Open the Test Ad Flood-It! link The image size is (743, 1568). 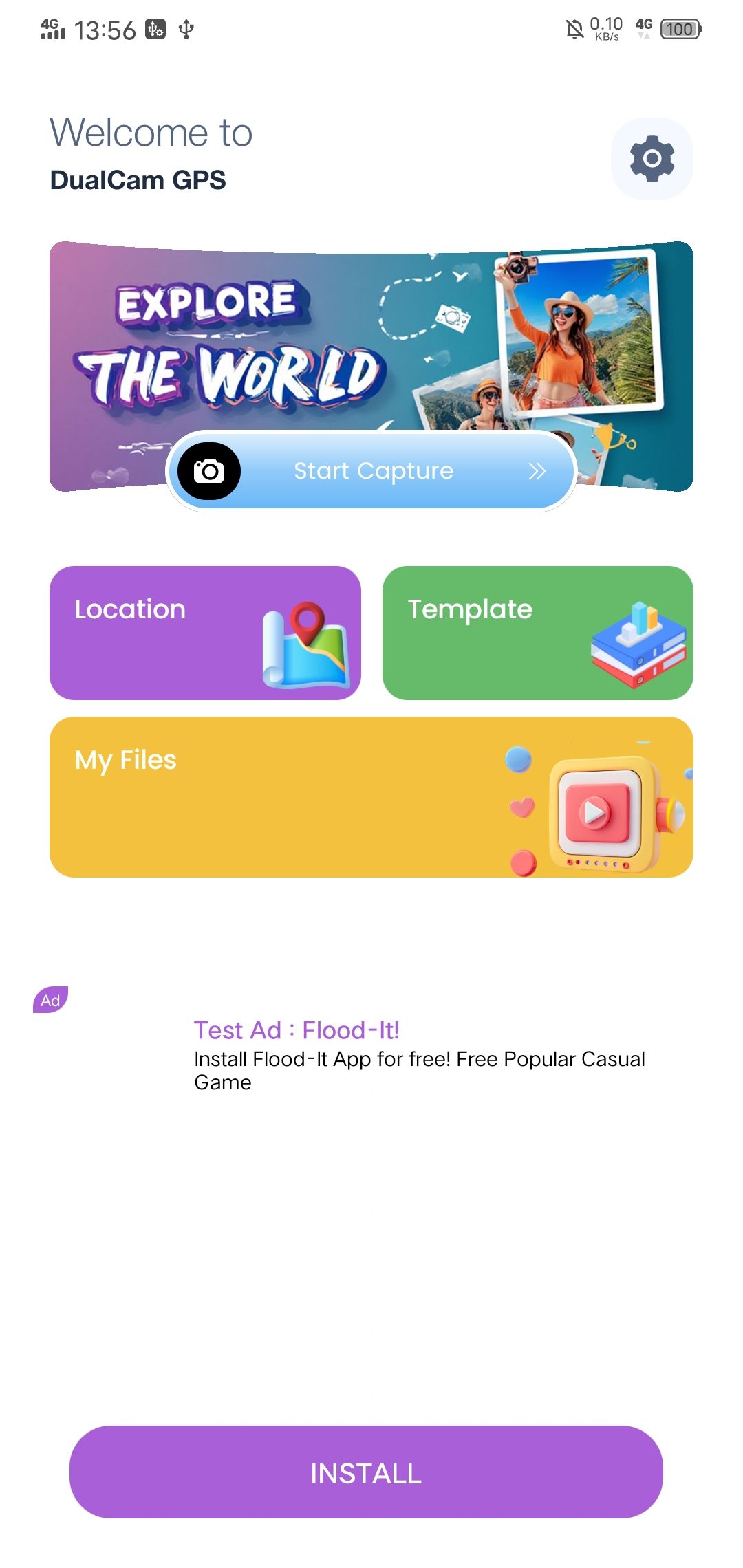tap(297, 1030)
